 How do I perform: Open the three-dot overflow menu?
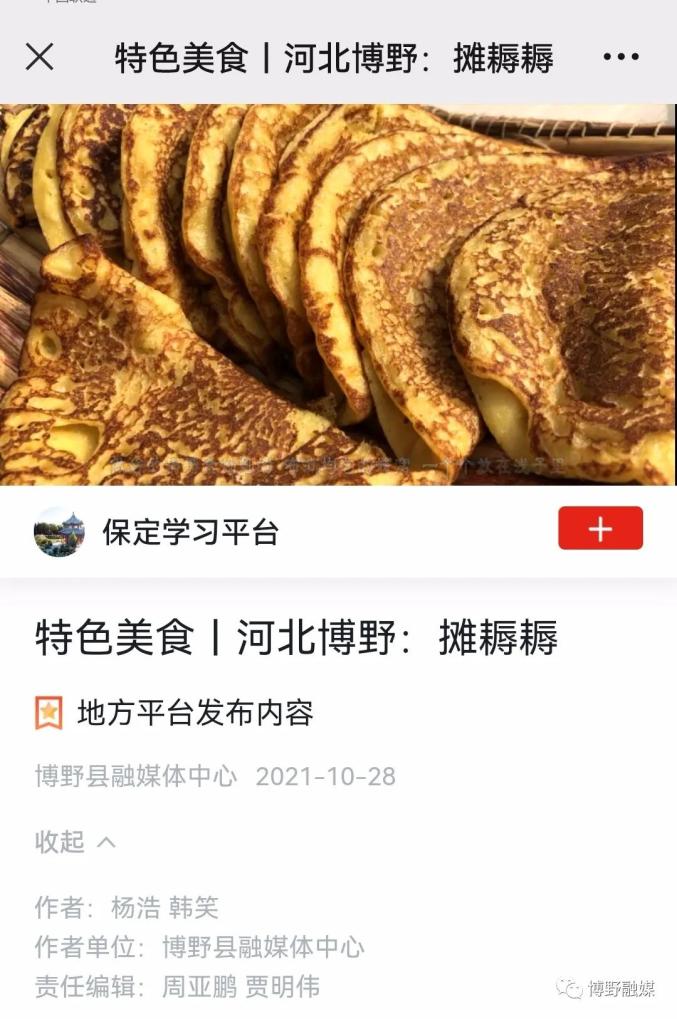click(620, 57)
